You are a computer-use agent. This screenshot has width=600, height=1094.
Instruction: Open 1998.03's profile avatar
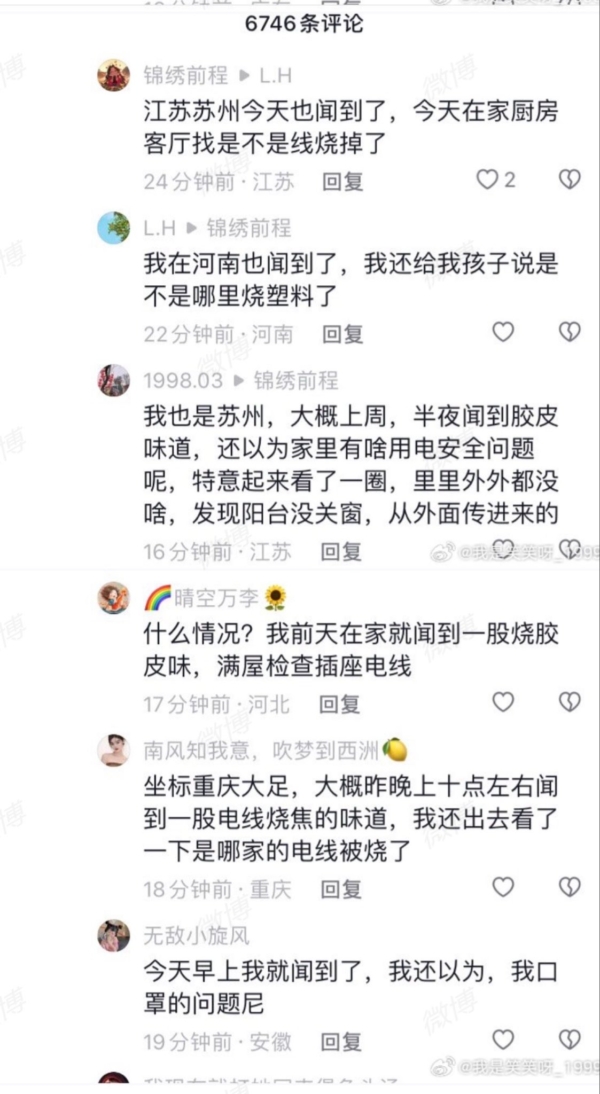point(113,381)
